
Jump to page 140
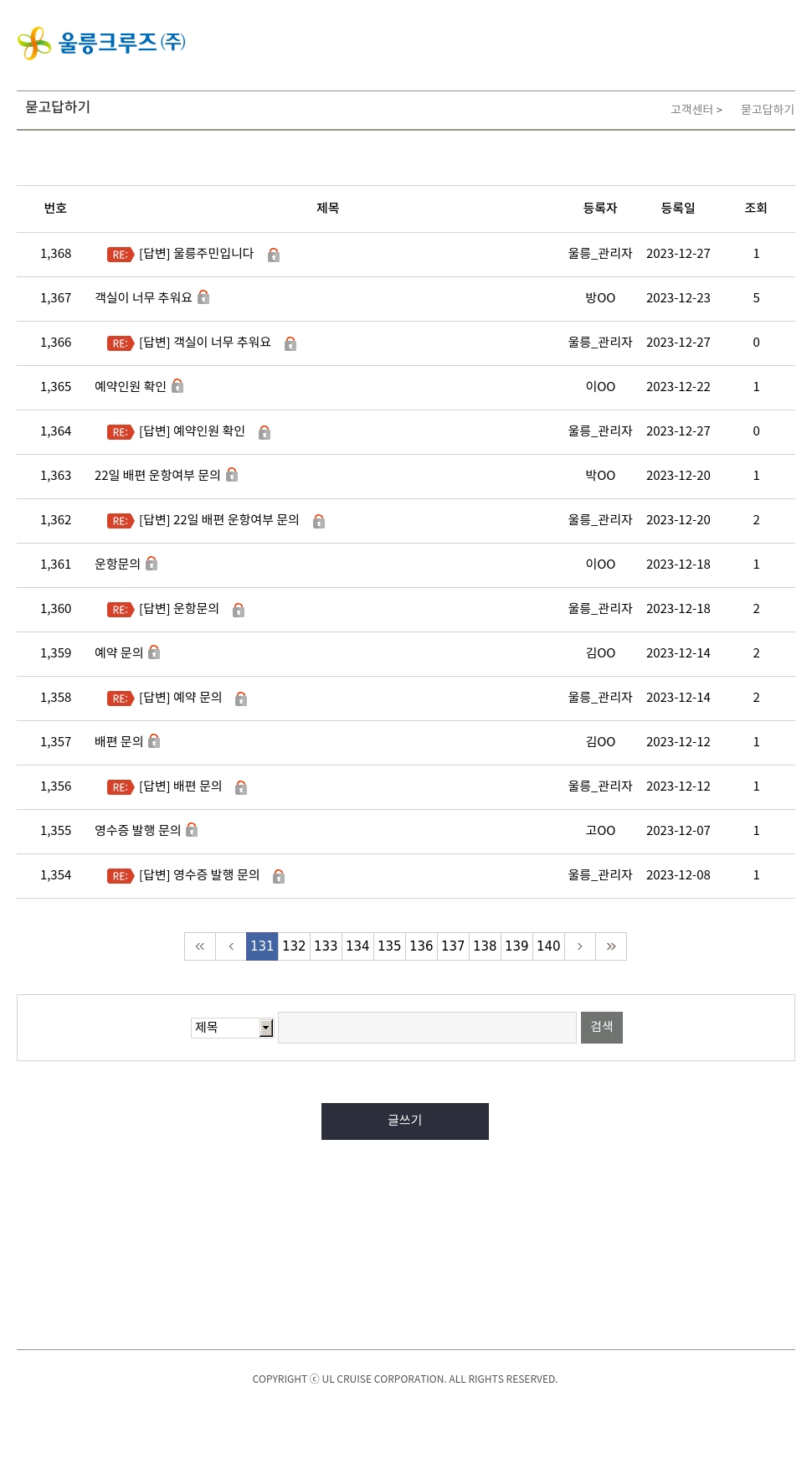tap(548, 946)
